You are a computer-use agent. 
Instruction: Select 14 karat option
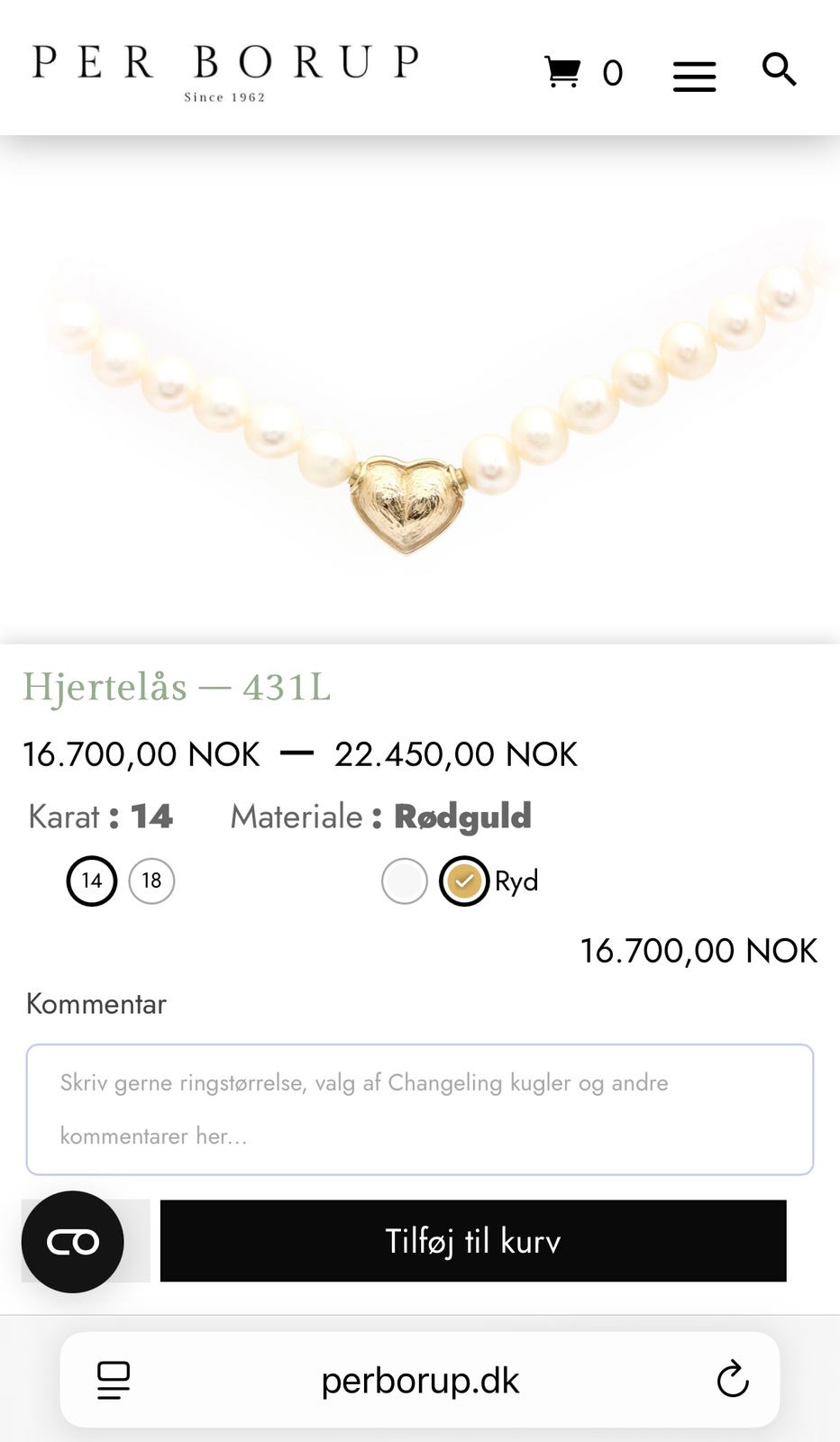click(x=91, y=881)
